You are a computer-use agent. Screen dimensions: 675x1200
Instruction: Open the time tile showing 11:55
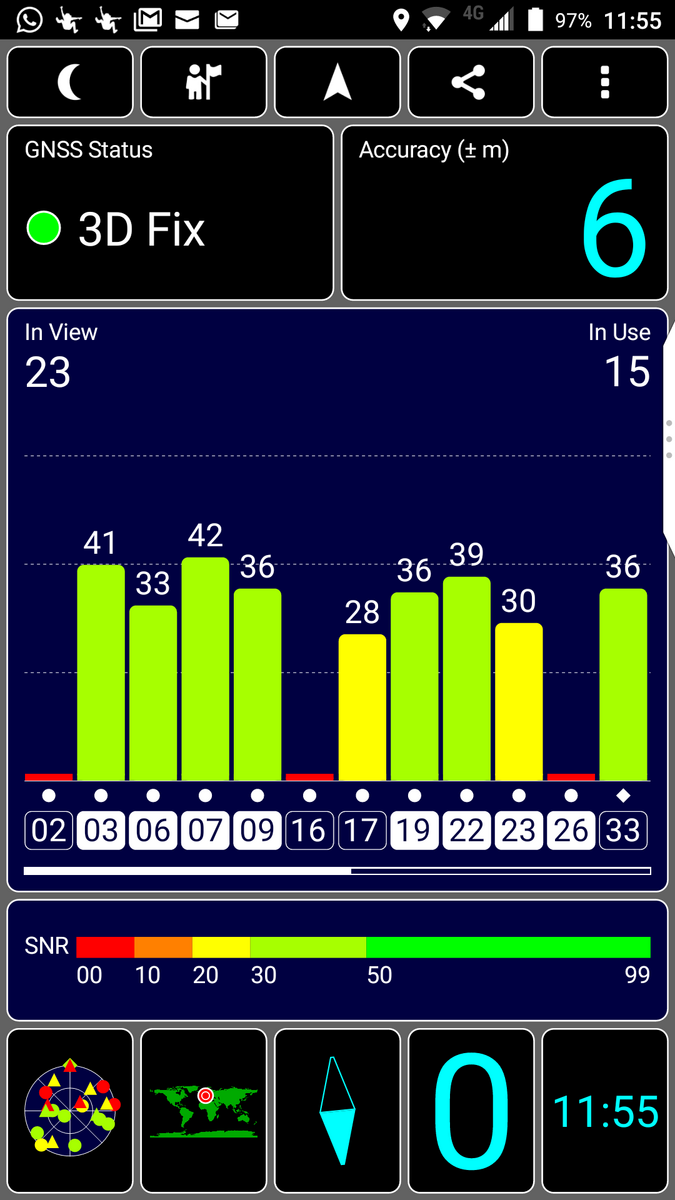pos(605,1110)
